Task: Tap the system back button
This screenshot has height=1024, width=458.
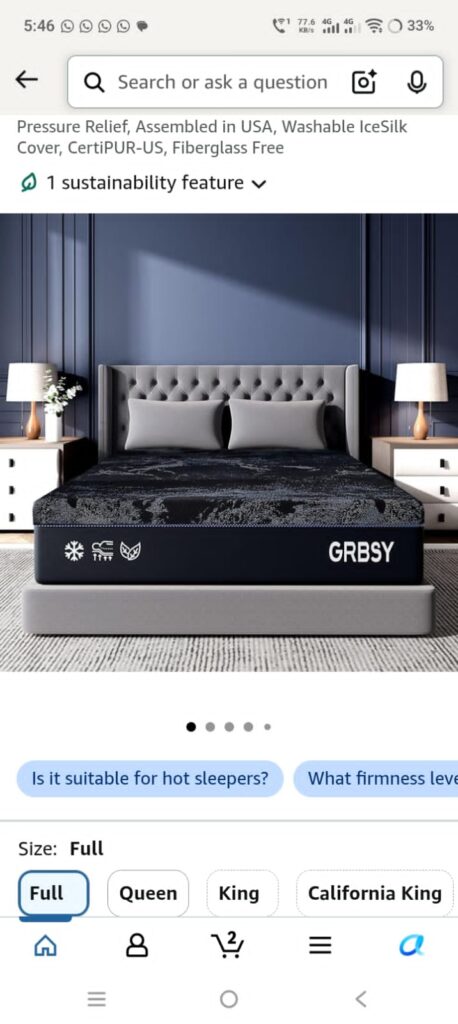Action: click(x=361, y=999)
